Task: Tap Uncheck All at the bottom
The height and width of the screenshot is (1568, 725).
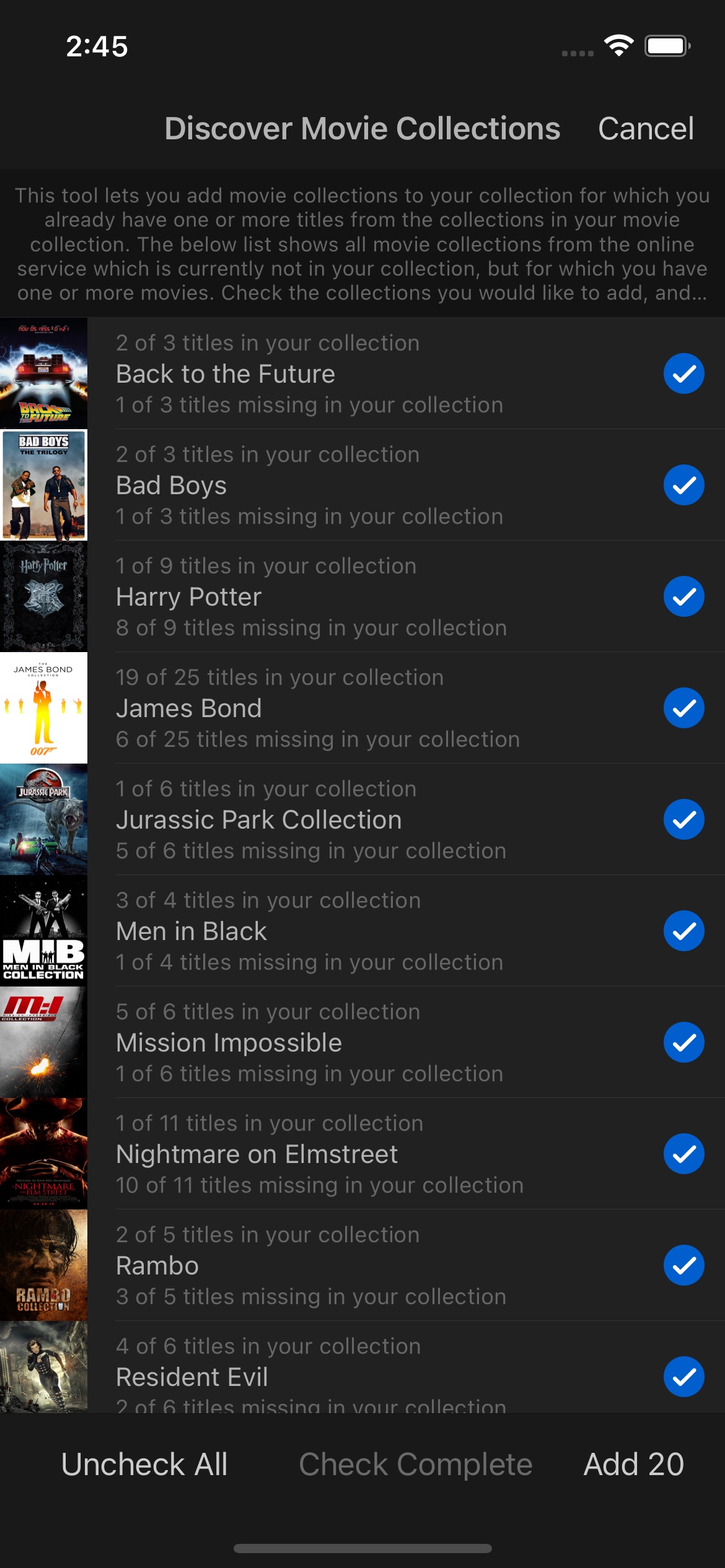Action: (144, 1465)
